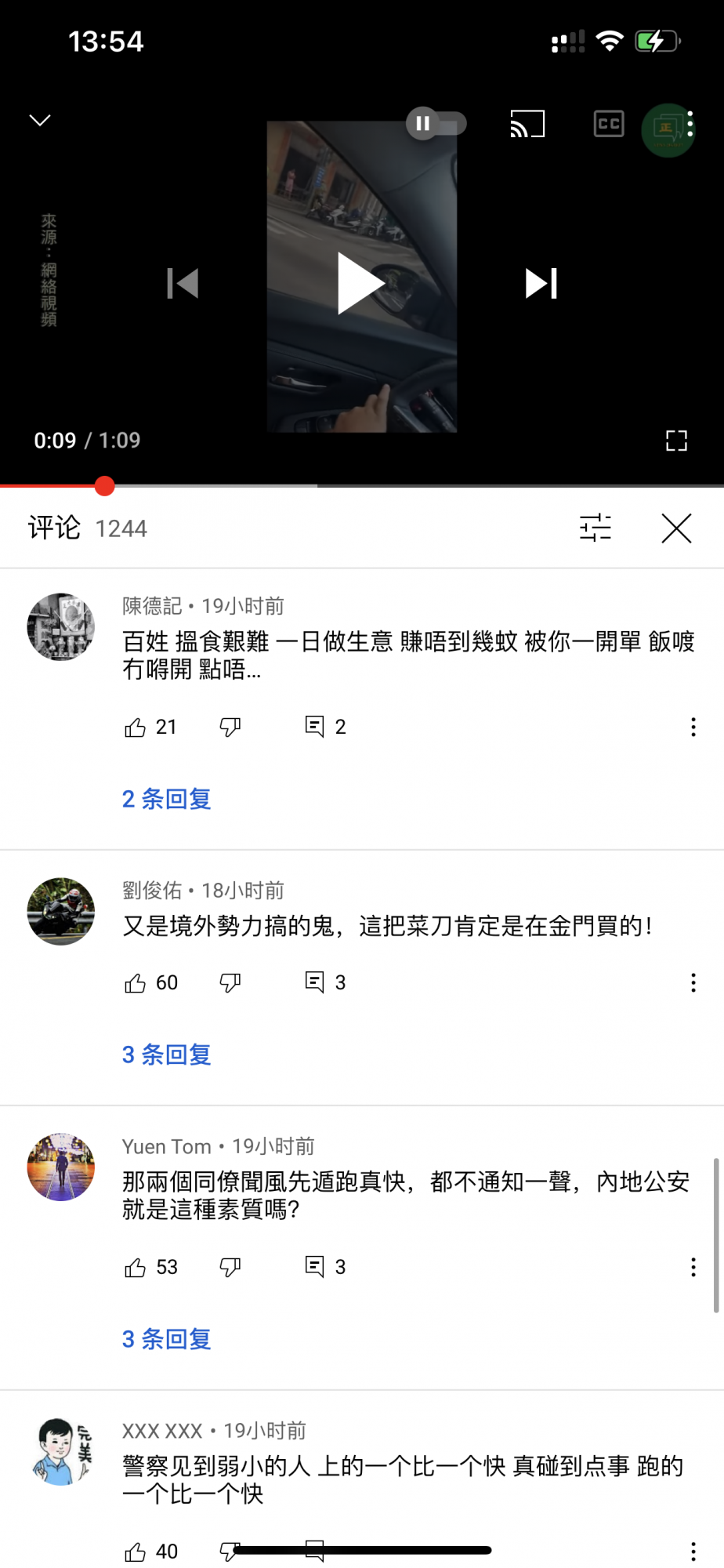The width and height of the screenshot is (724, 1568).
Task: Open comment sort options
Action: click(595, 528)
